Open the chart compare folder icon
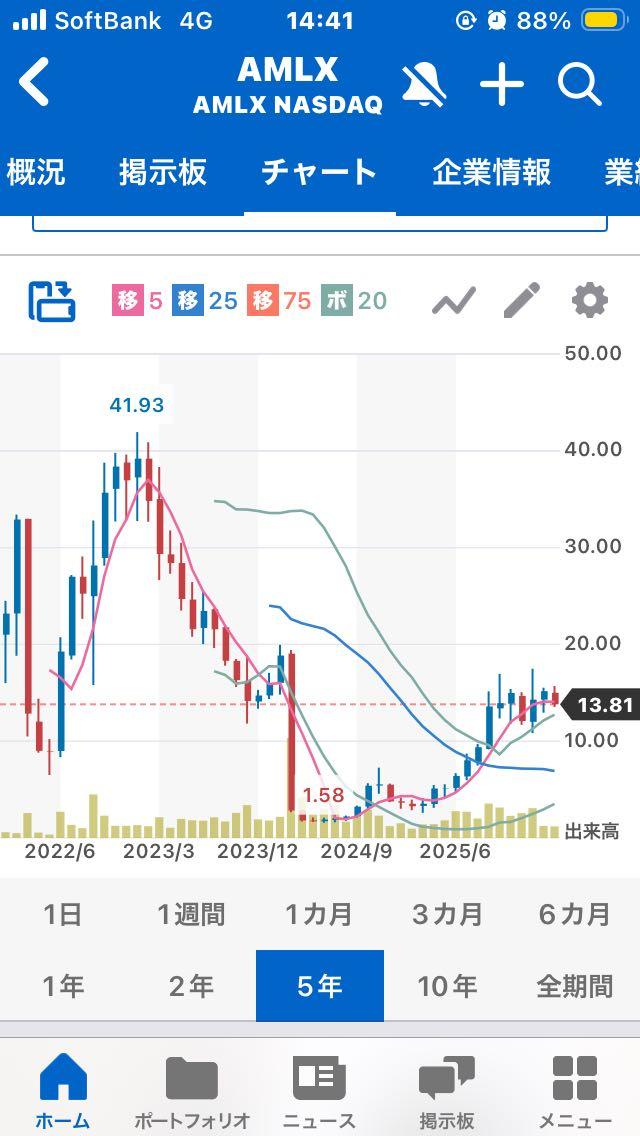640x1136 pixels. tap(52, 300)
